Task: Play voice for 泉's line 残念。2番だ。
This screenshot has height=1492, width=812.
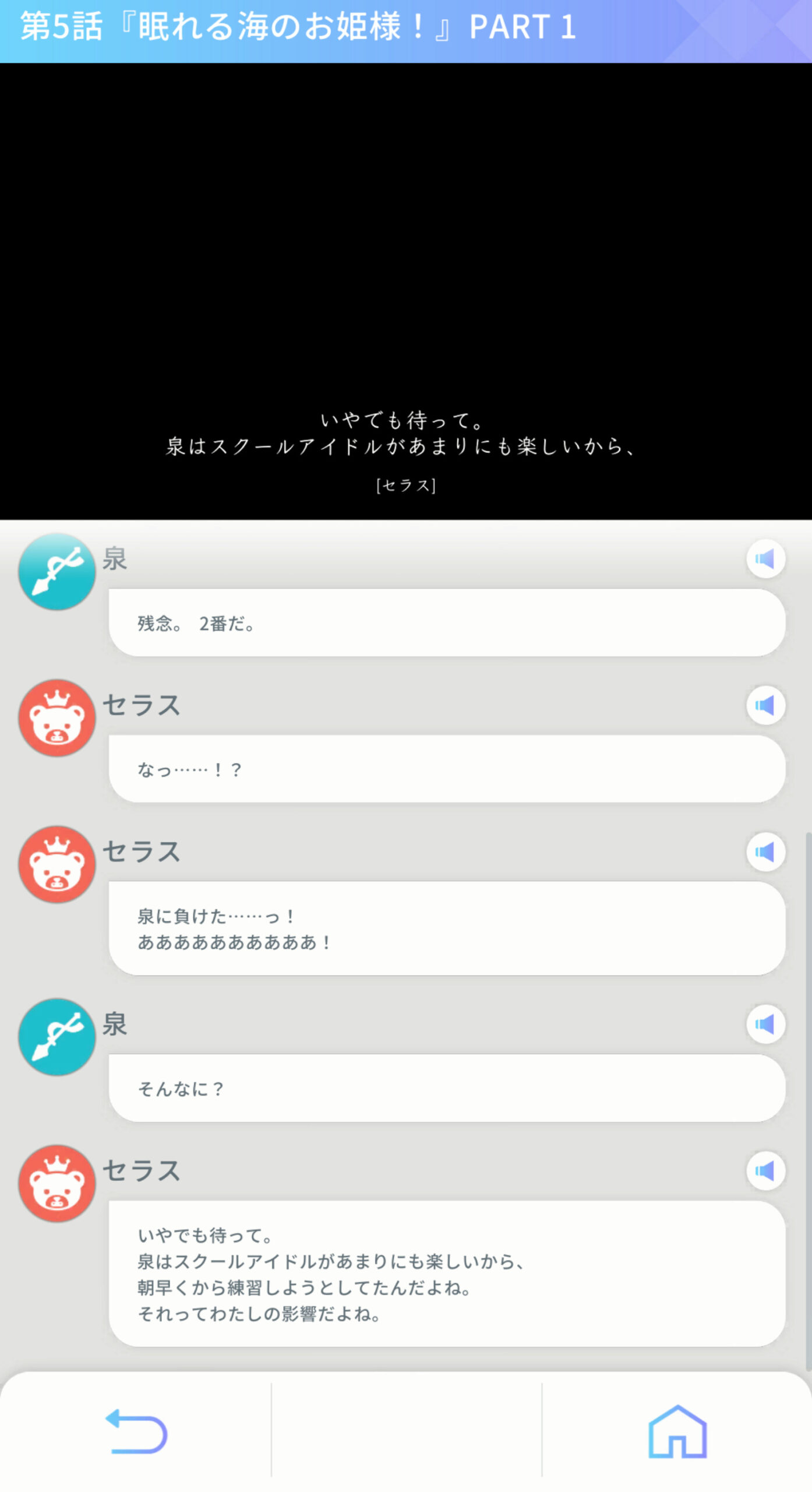Action: coord(765,559)
